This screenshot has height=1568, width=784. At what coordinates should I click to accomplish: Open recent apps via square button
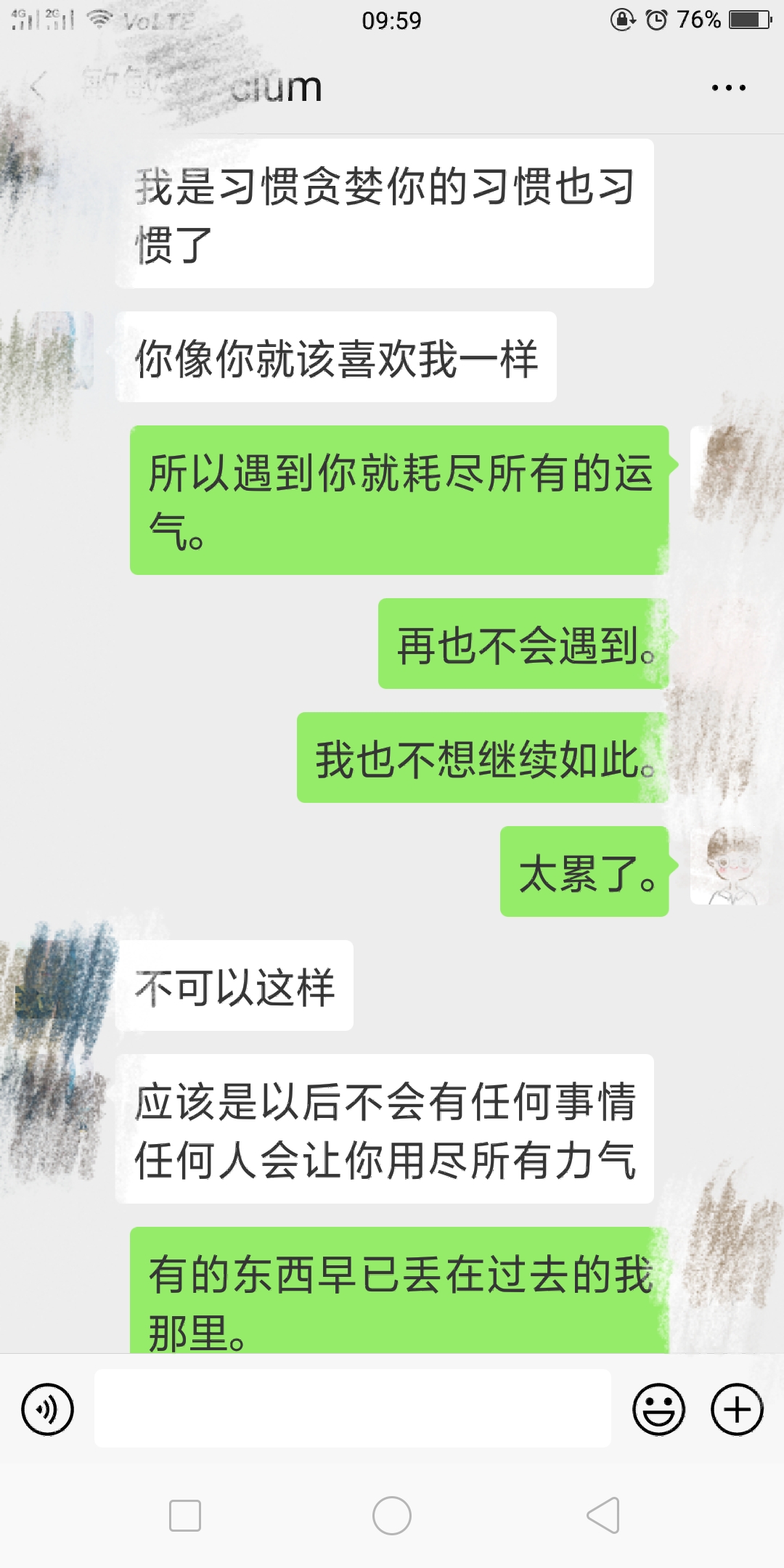(185, 1516)
